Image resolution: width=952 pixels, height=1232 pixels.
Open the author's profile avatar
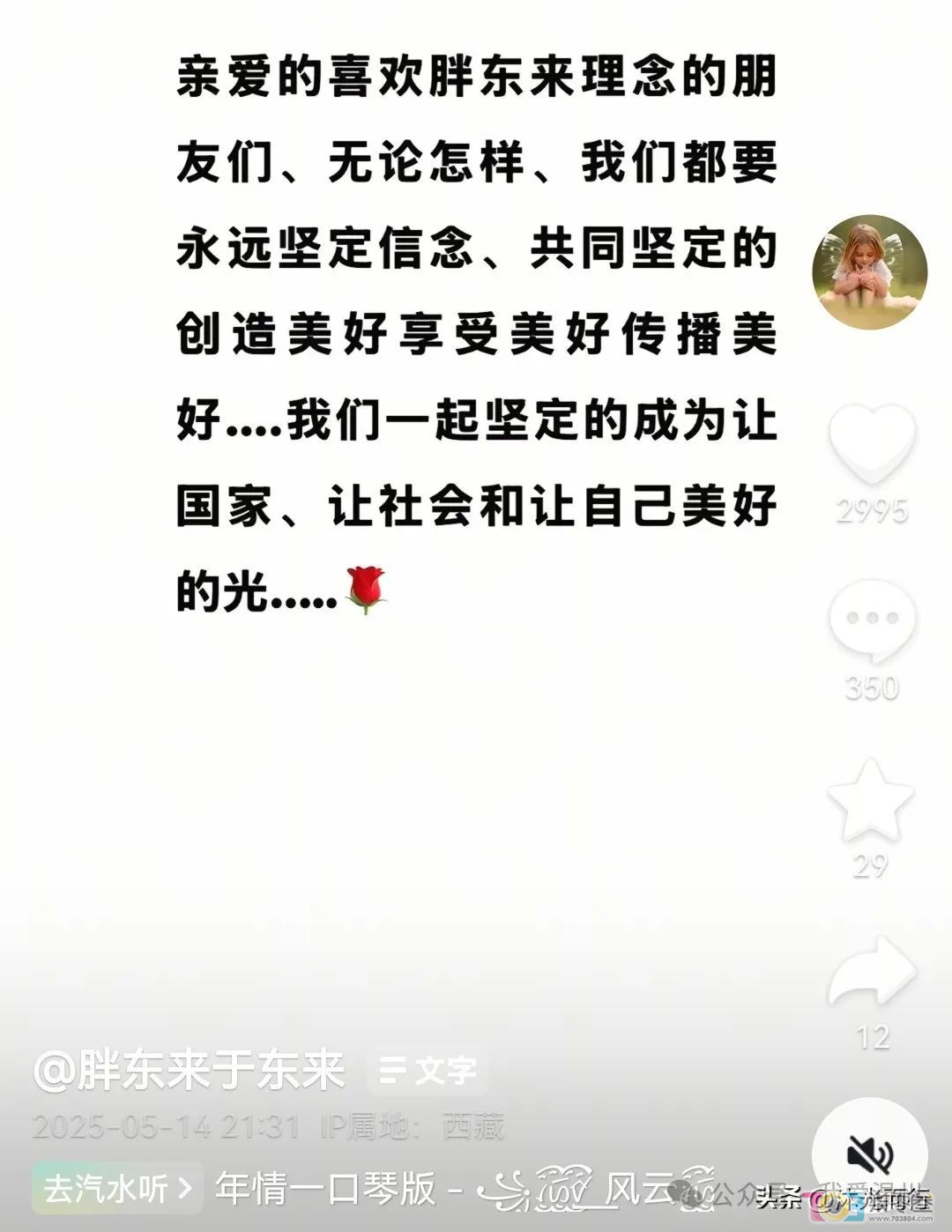[869, 271]
